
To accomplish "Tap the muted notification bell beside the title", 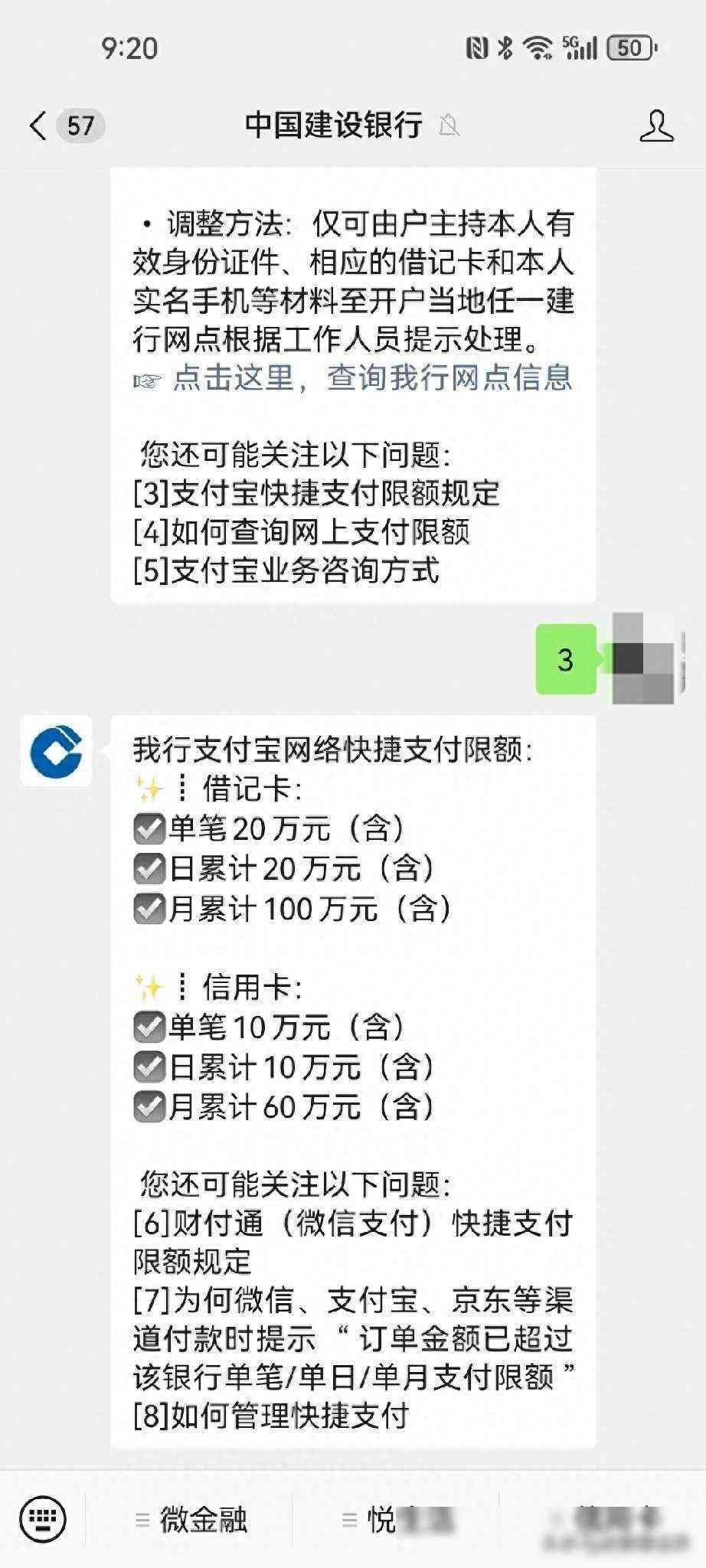I will click(450, 125).
